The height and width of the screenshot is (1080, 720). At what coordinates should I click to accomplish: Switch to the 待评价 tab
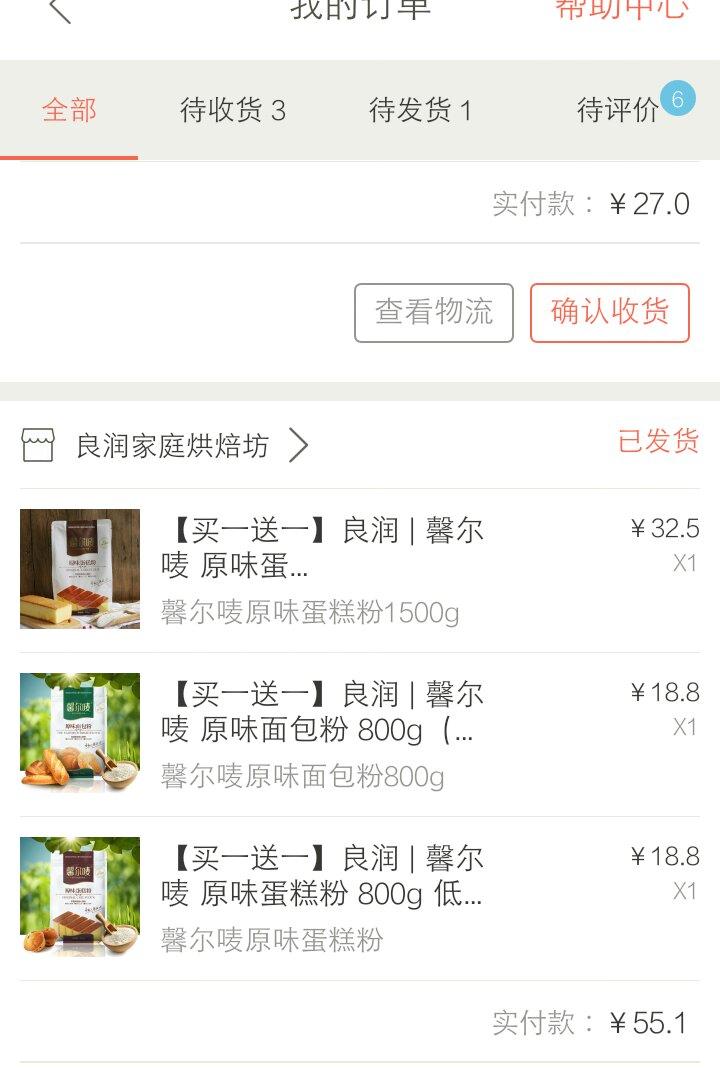pos(620,110)
